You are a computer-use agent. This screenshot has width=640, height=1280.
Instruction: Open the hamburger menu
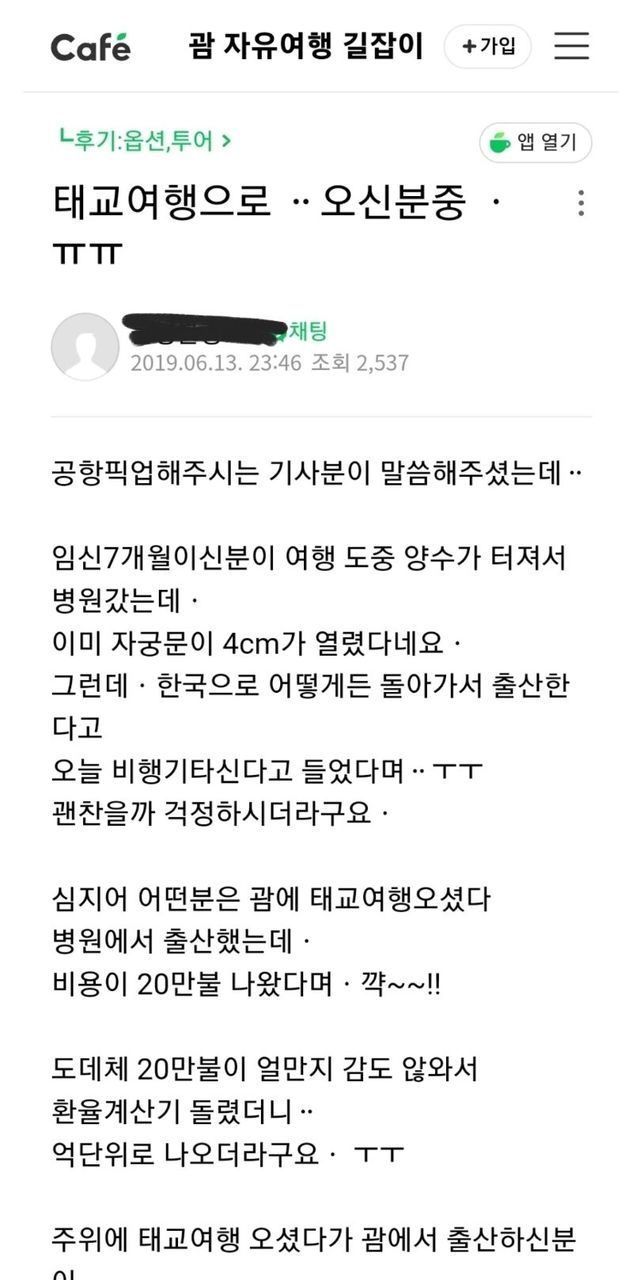[x=572, y=46]
